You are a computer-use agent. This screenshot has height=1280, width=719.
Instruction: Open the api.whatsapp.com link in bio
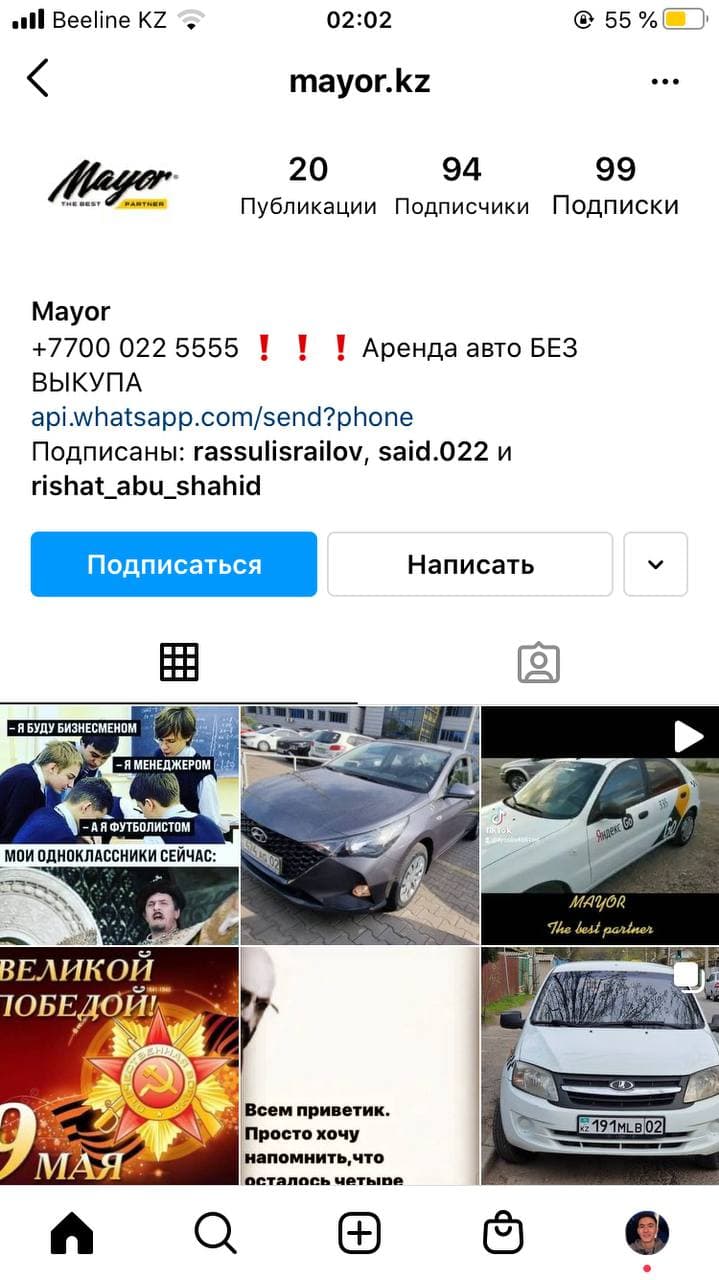222,417
